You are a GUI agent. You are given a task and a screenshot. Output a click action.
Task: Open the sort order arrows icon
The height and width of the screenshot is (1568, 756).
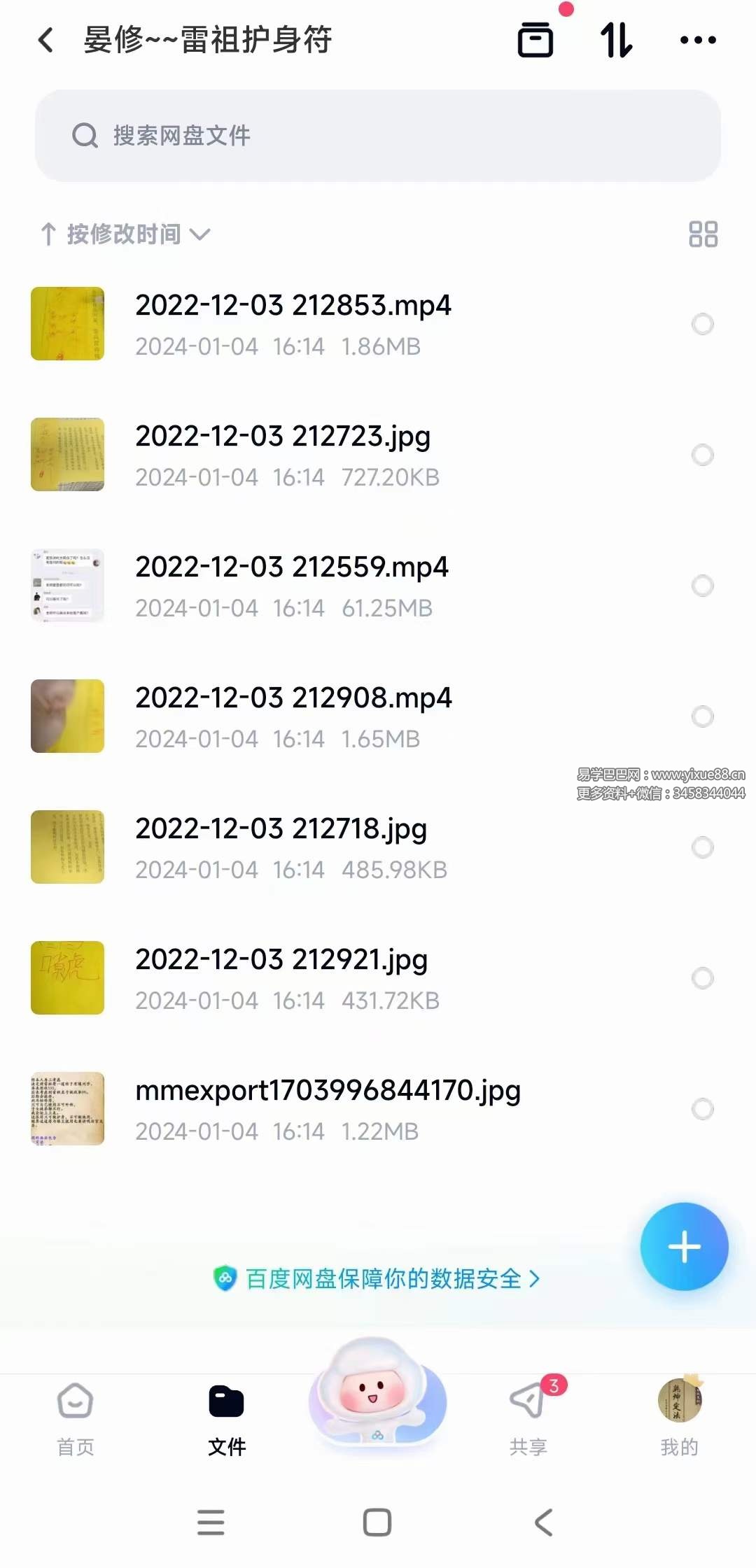click(x=616, y=40)
